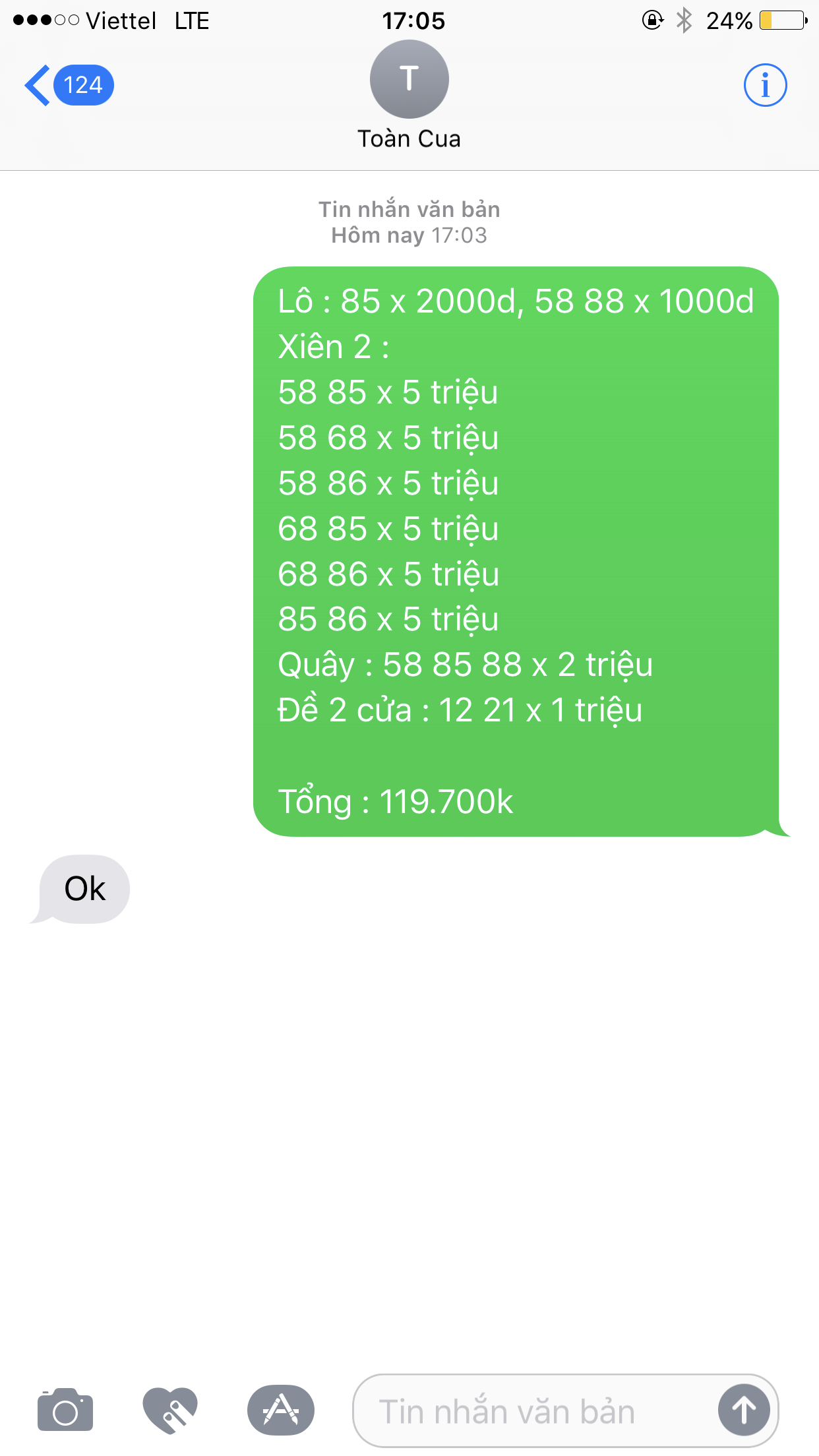Open the iMessage App Store button
This screenshot has width=819, height=1456.
[x=281, y=1410]
